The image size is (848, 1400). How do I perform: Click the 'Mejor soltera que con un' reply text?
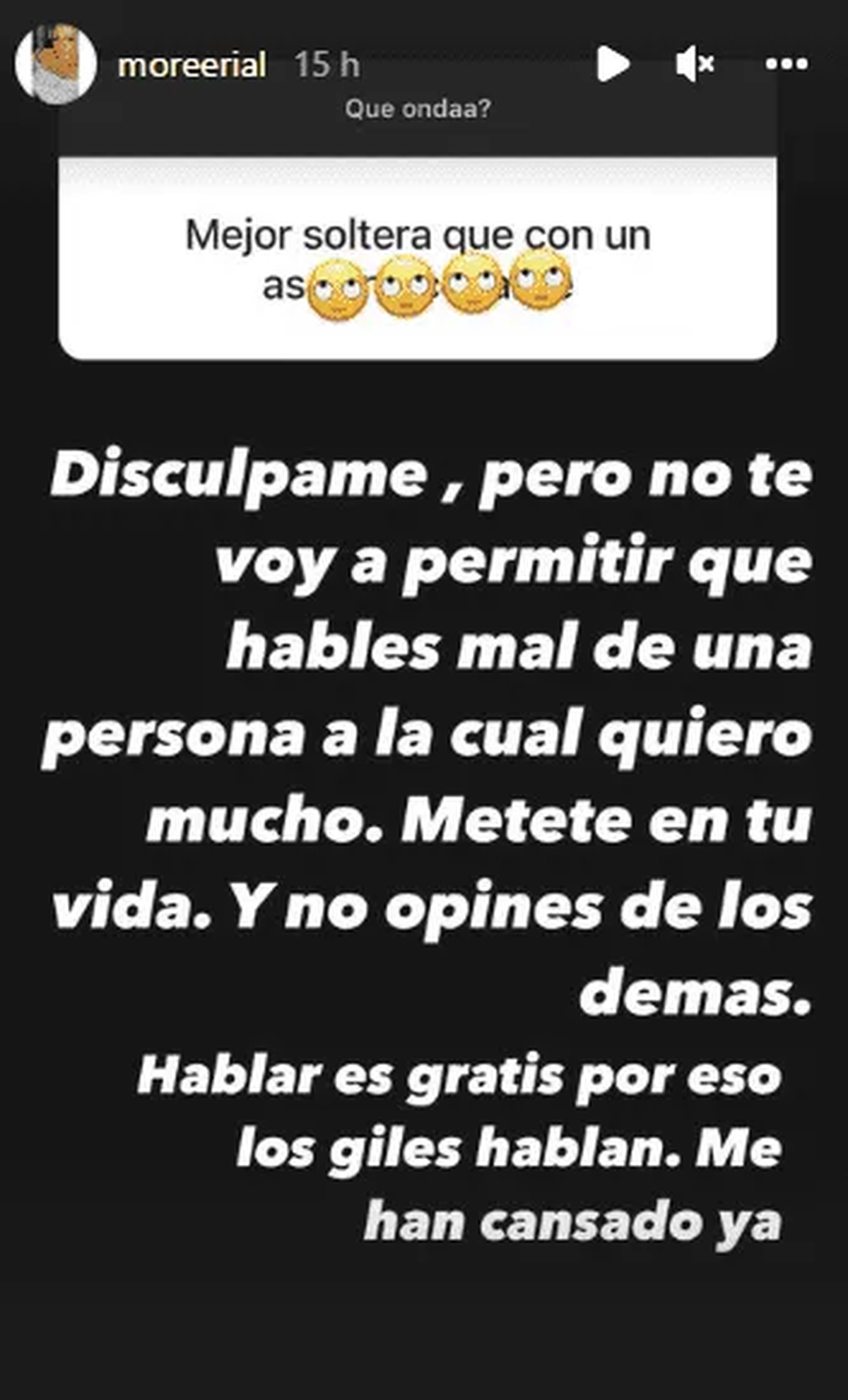pos(419,235)
